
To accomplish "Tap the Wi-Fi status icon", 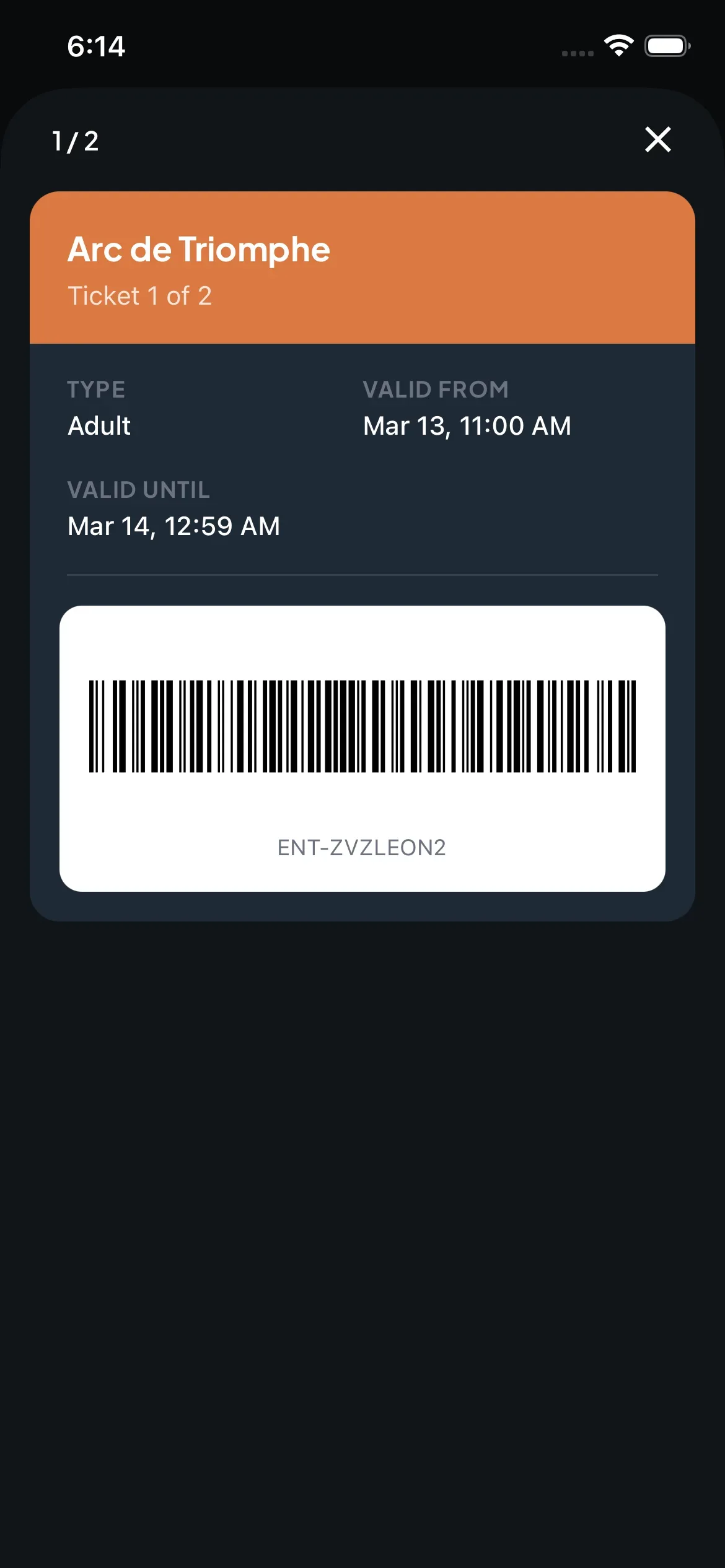I will point(618,46).
